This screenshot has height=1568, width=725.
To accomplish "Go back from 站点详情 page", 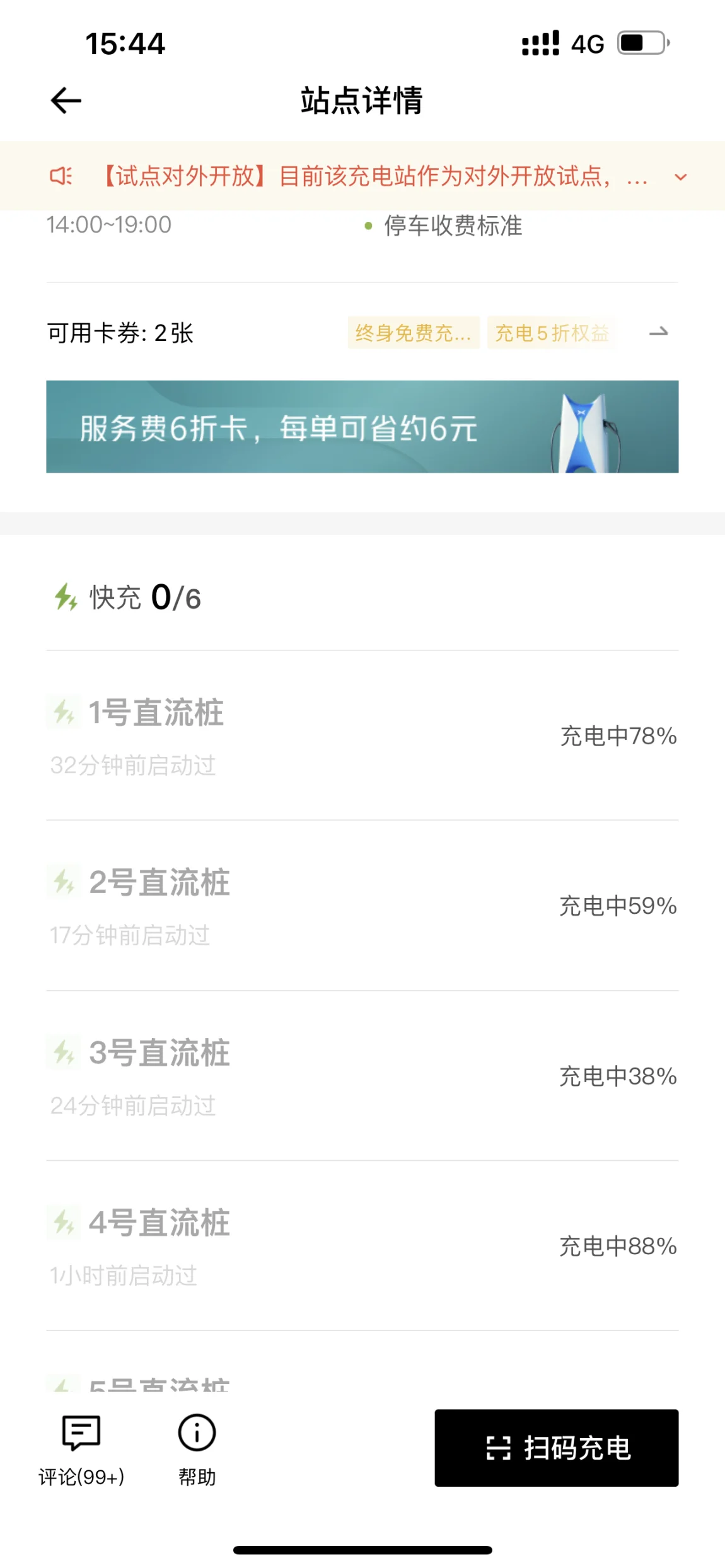I will tap(66, 101).
